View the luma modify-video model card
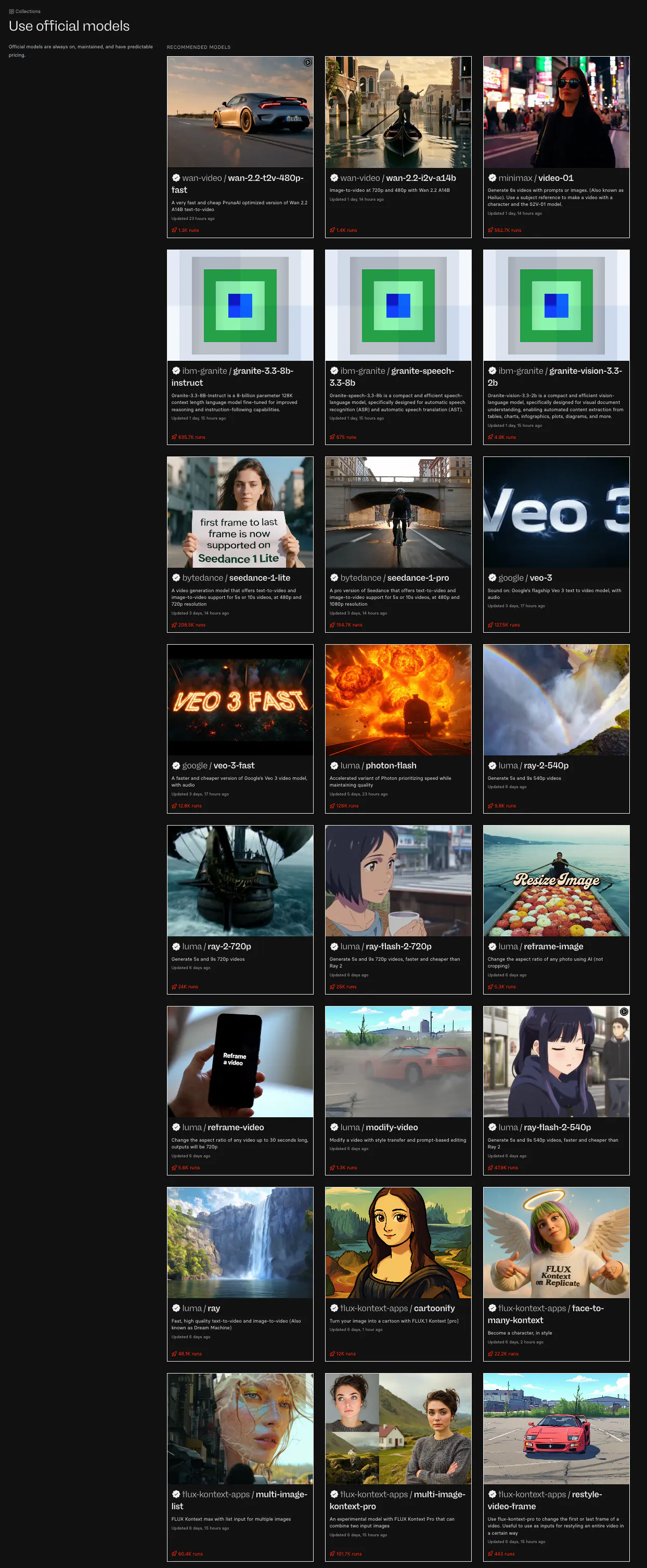The width and height of the screenshot is (647, 1568). pyautogui.click(x=398, y=1090)
